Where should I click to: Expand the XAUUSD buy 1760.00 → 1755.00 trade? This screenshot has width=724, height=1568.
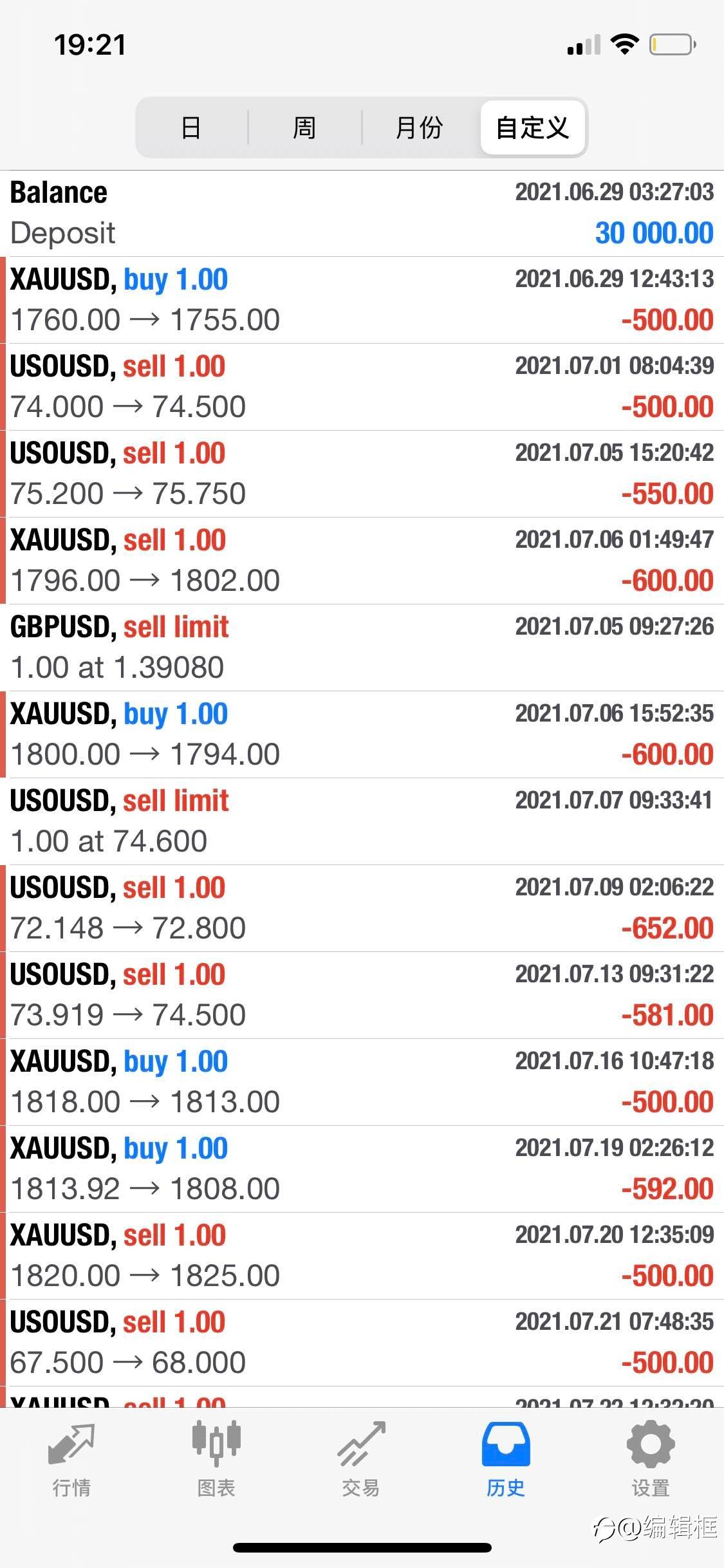[x=362, y=300]
